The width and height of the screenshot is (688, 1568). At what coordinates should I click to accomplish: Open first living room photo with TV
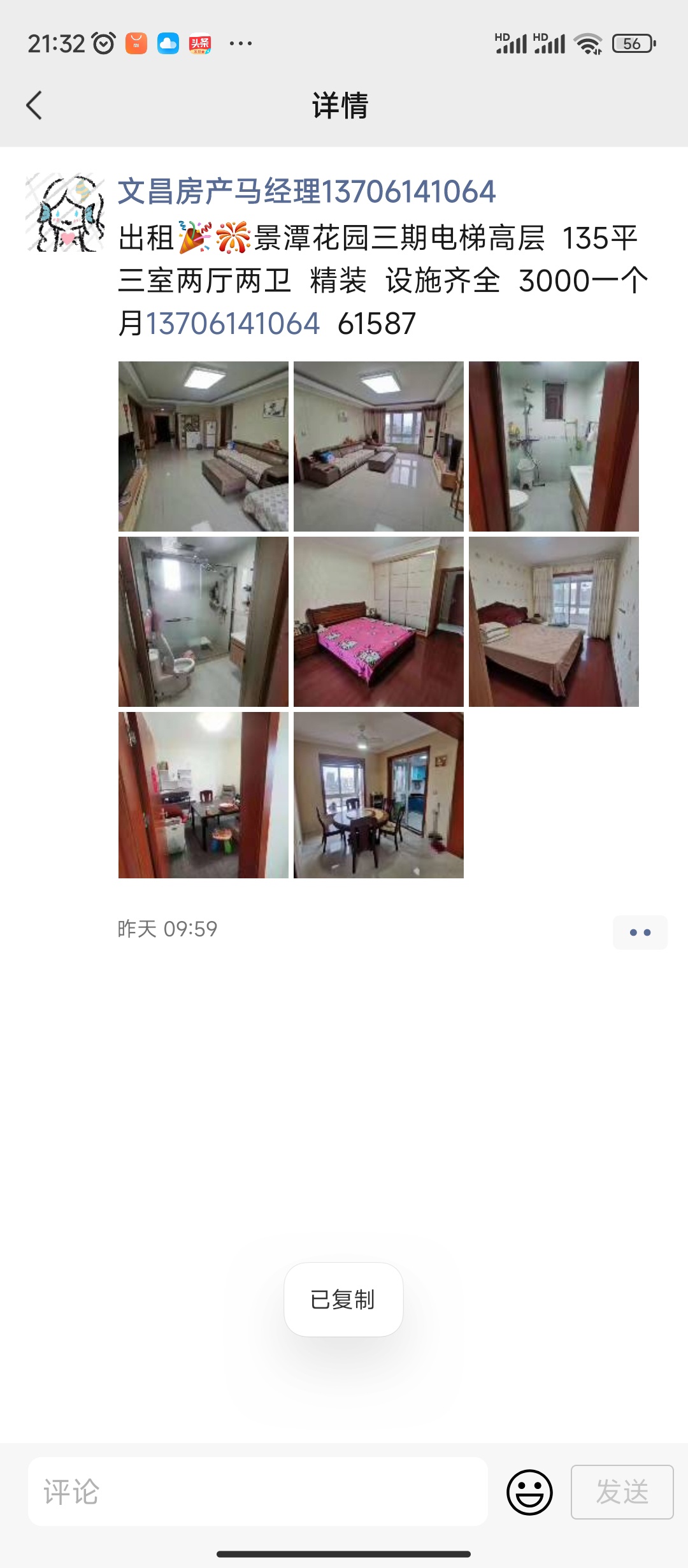(203, 446)
